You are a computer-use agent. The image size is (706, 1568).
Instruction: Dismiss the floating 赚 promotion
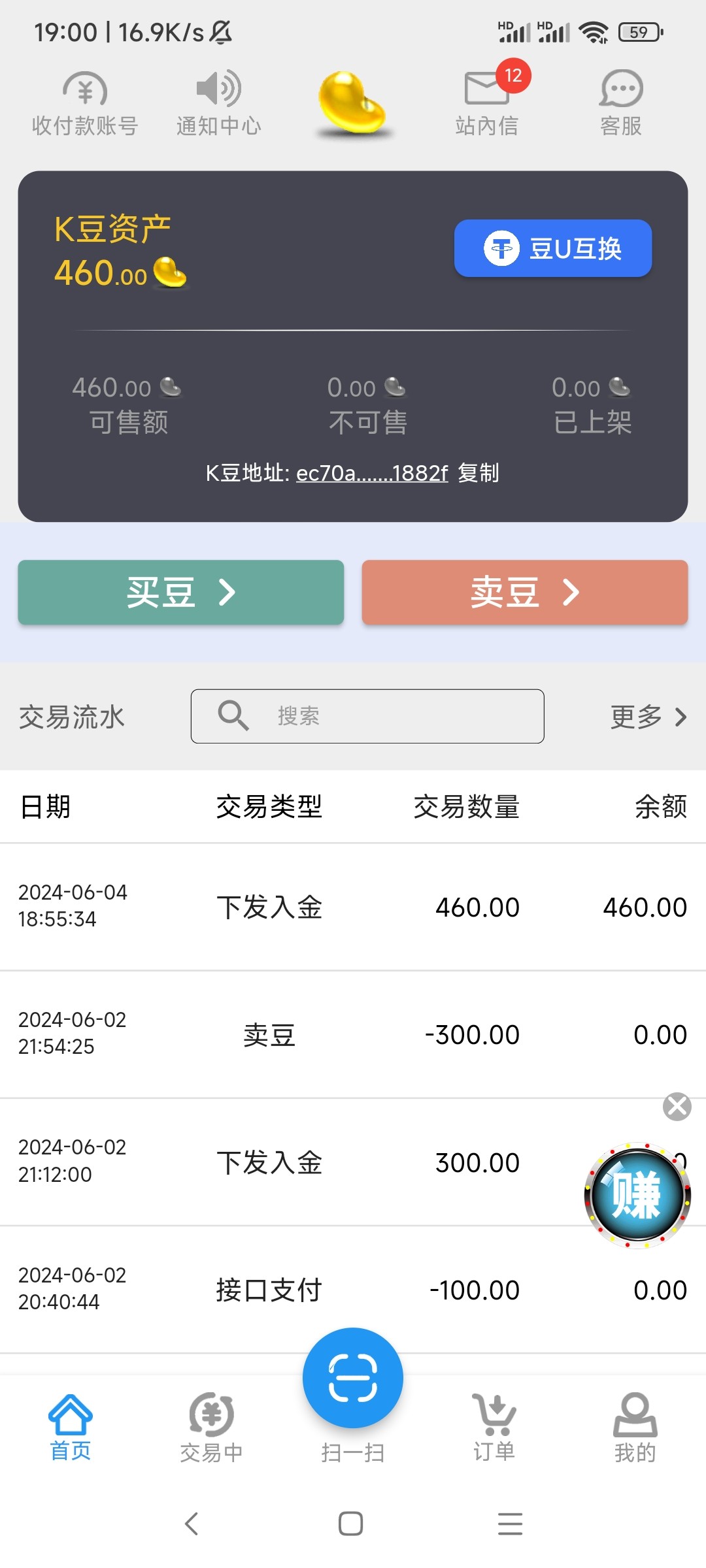pos(677,1107)
